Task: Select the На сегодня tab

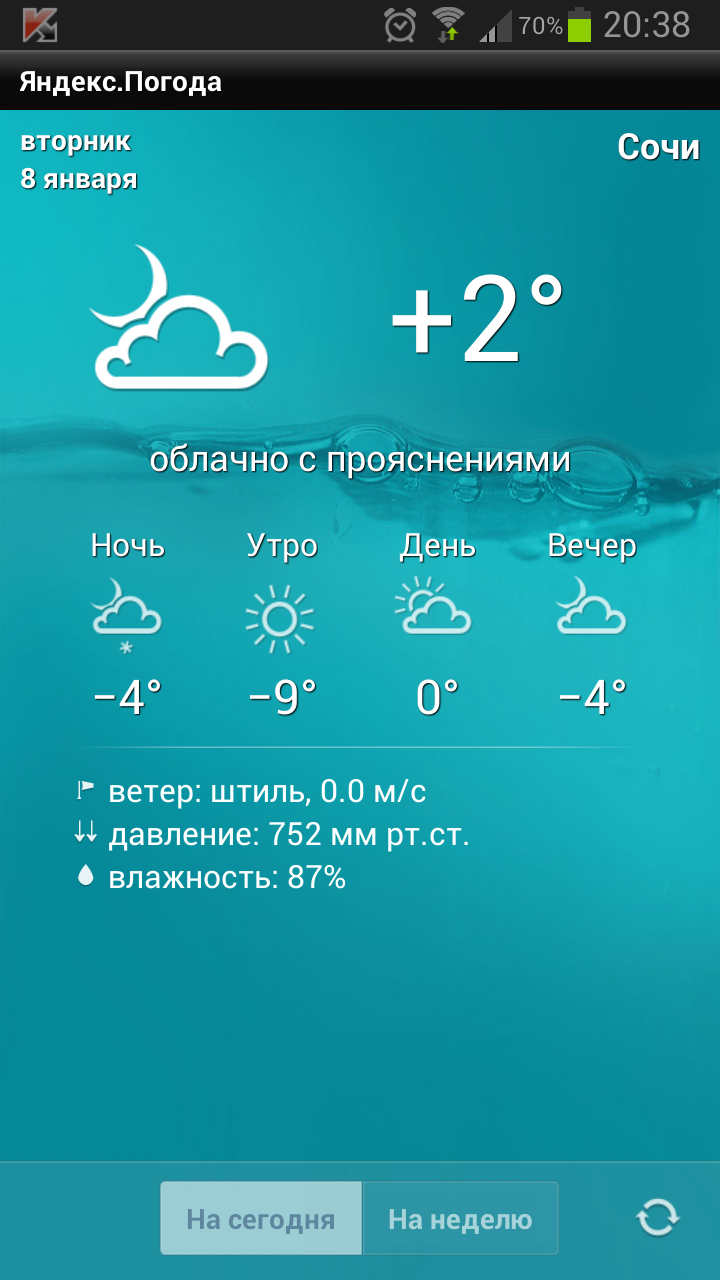Action: pyautogui.click(x=261, y=1219)
